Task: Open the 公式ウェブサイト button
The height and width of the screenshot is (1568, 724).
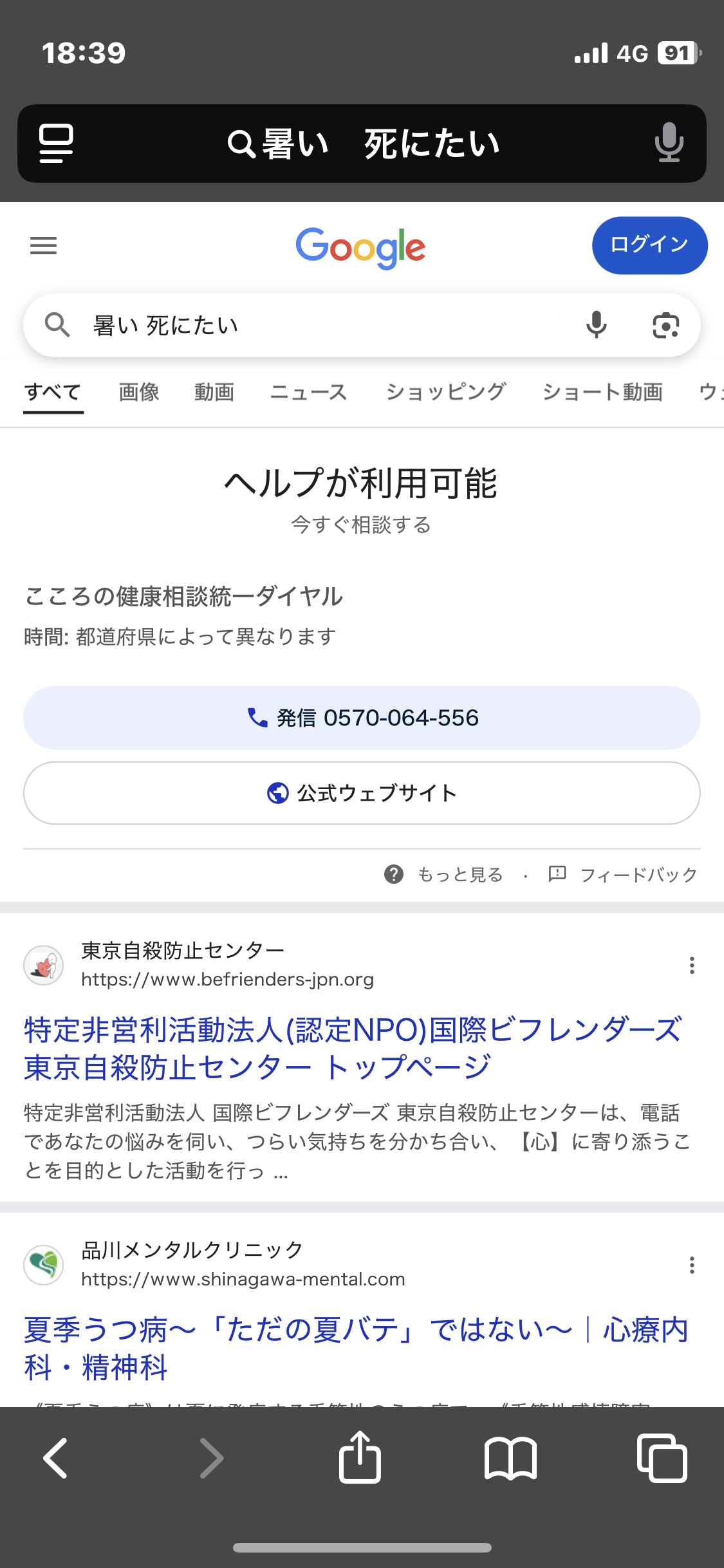Action: 362,793
